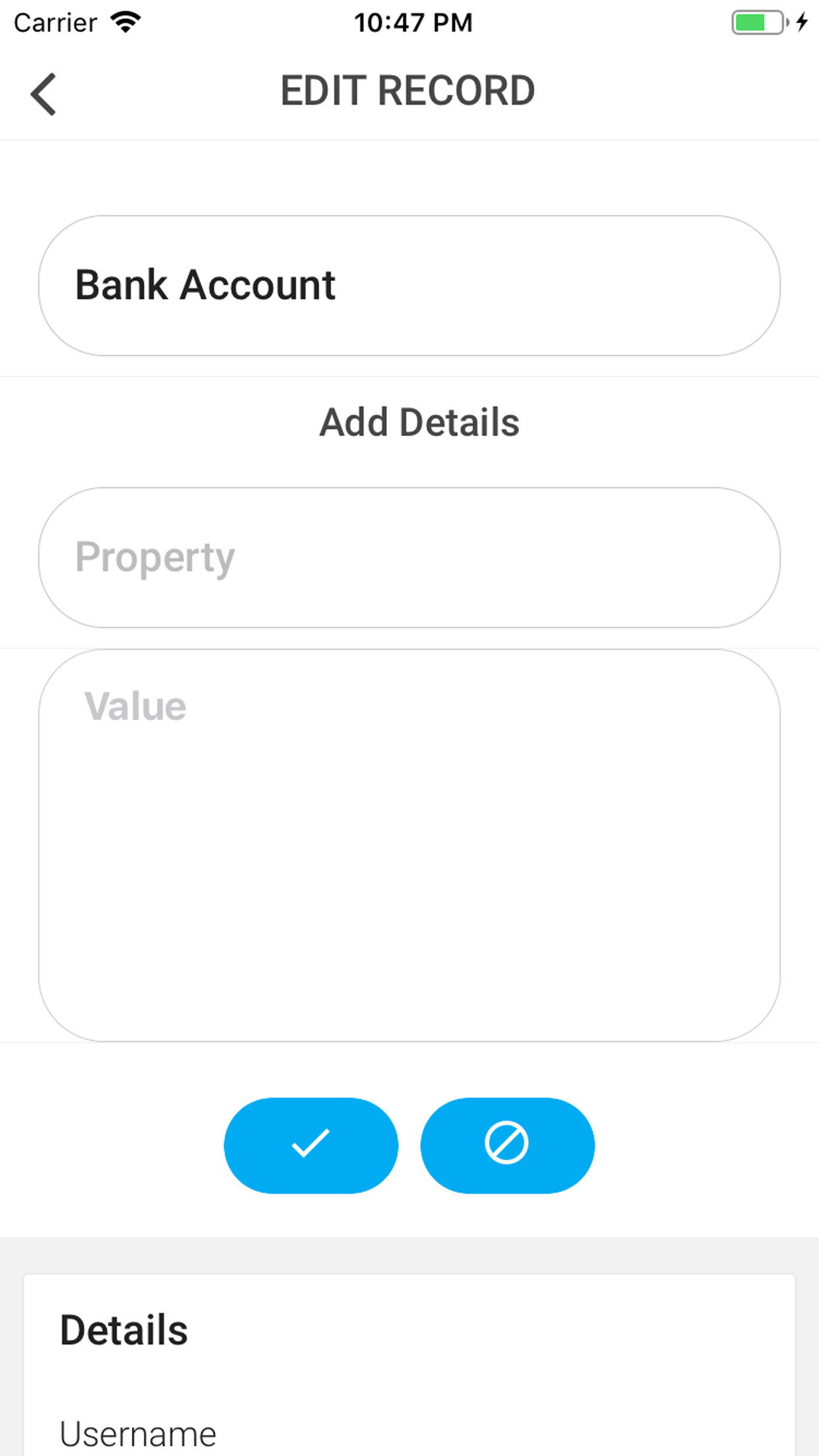Tap the charging bolt icon
Image resolution: width=819 pixels, height=1456 pixels.
click(802, 22)
